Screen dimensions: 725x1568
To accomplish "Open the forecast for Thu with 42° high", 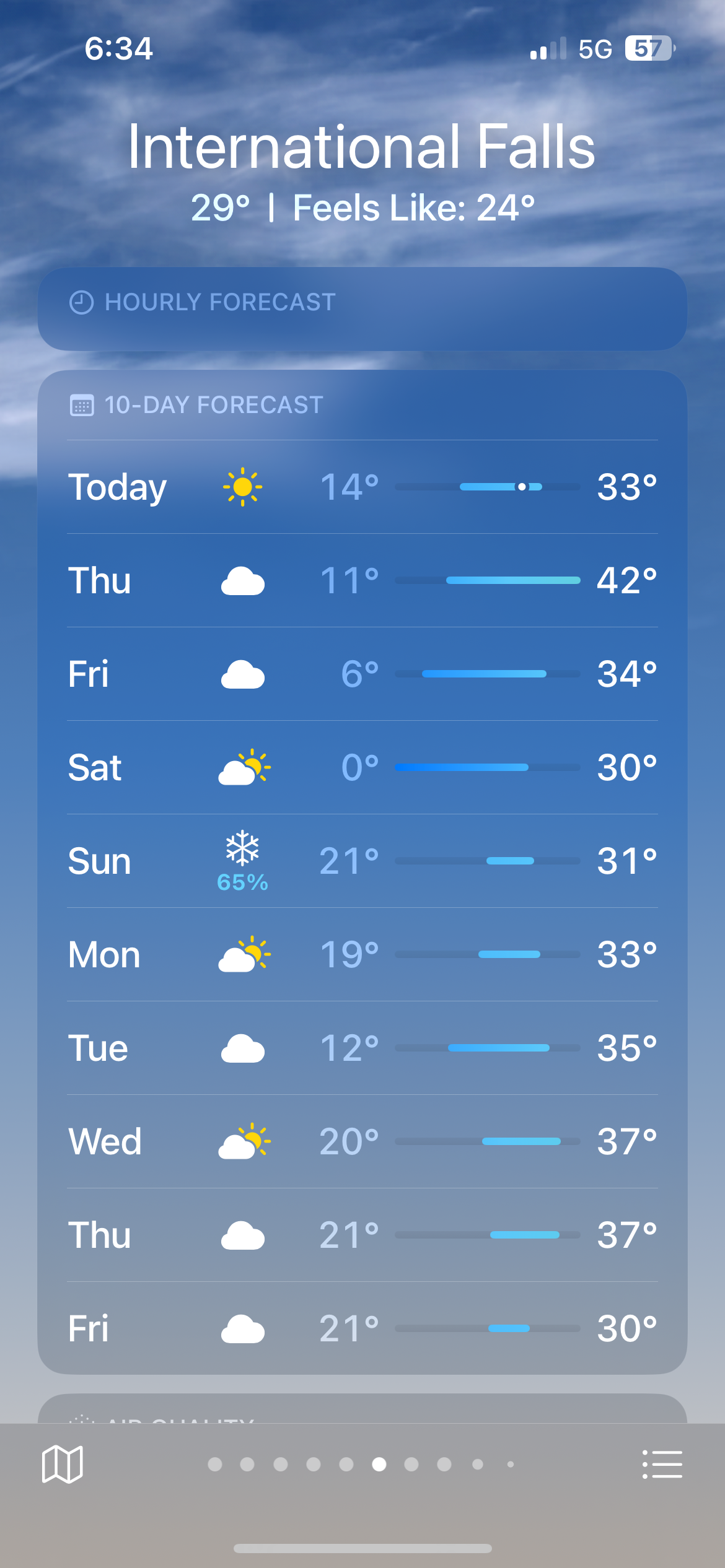I will pyautogui.click(x=362, y=580).
